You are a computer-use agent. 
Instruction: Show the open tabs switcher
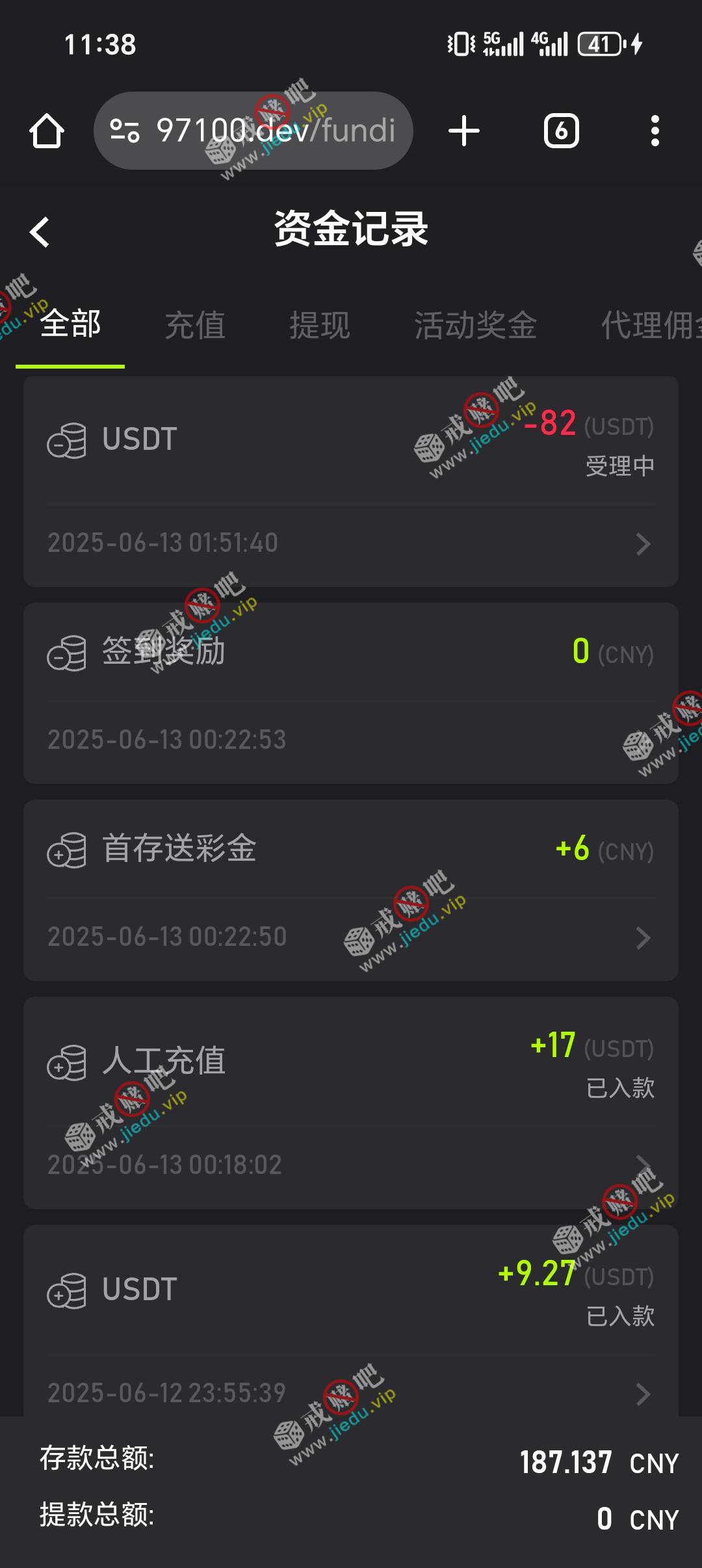[561, 131]
